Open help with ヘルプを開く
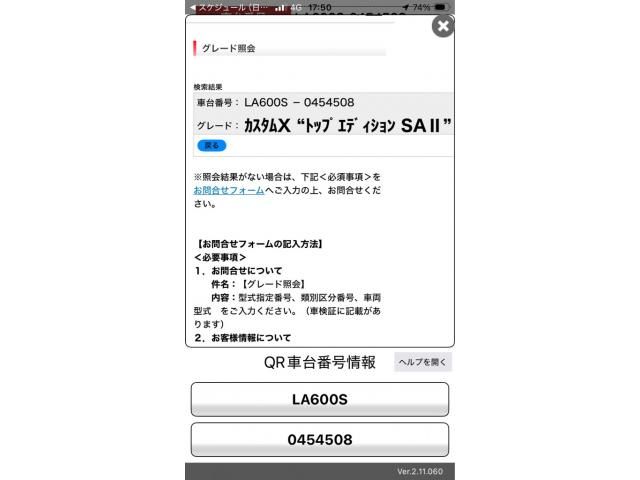 [423, 362]
